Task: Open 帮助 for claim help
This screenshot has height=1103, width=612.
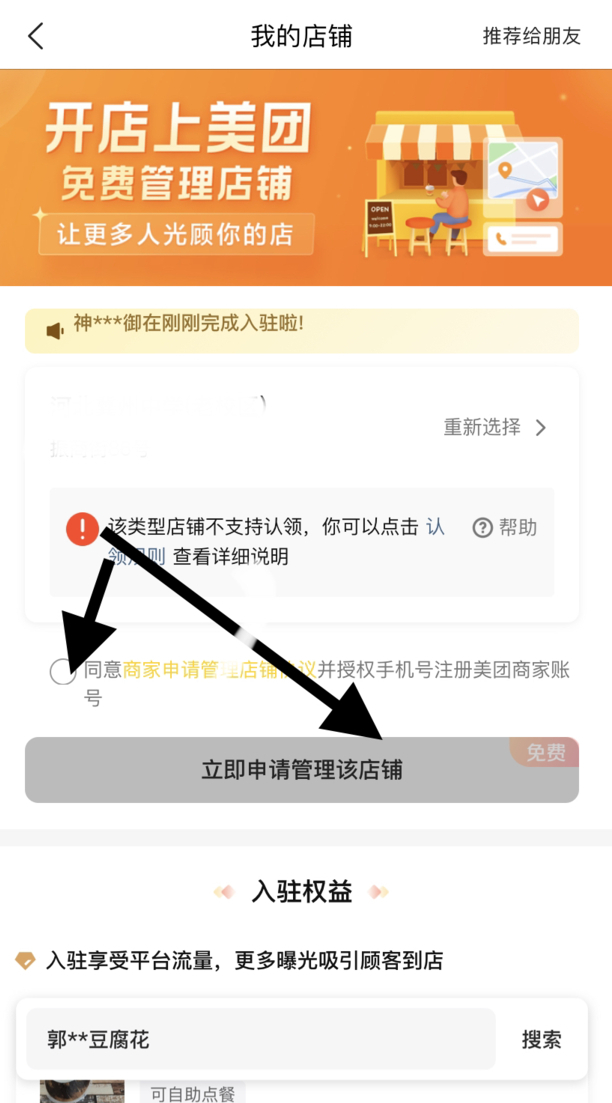Action: [505, 527]
